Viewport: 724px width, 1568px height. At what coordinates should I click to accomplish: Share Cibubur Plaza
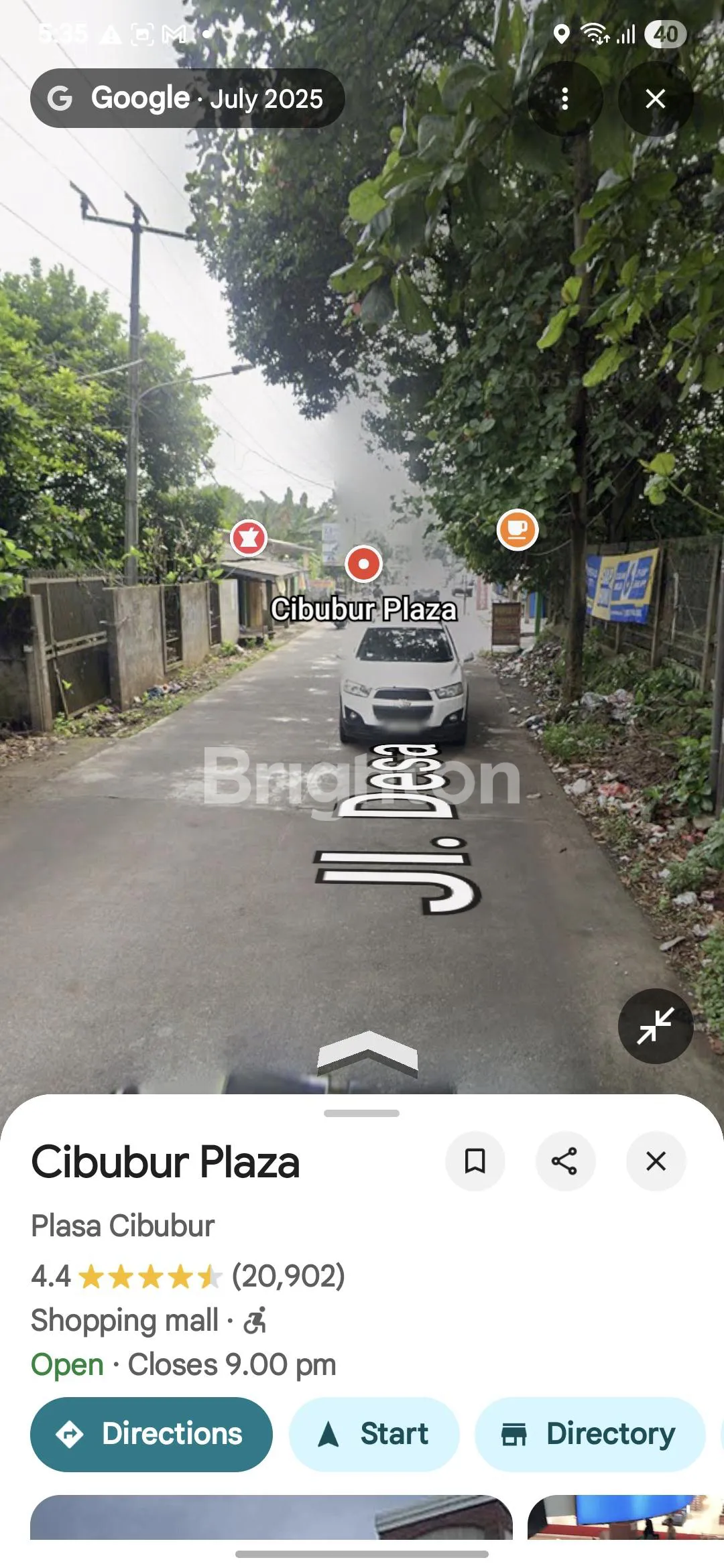pos(565,1161)
